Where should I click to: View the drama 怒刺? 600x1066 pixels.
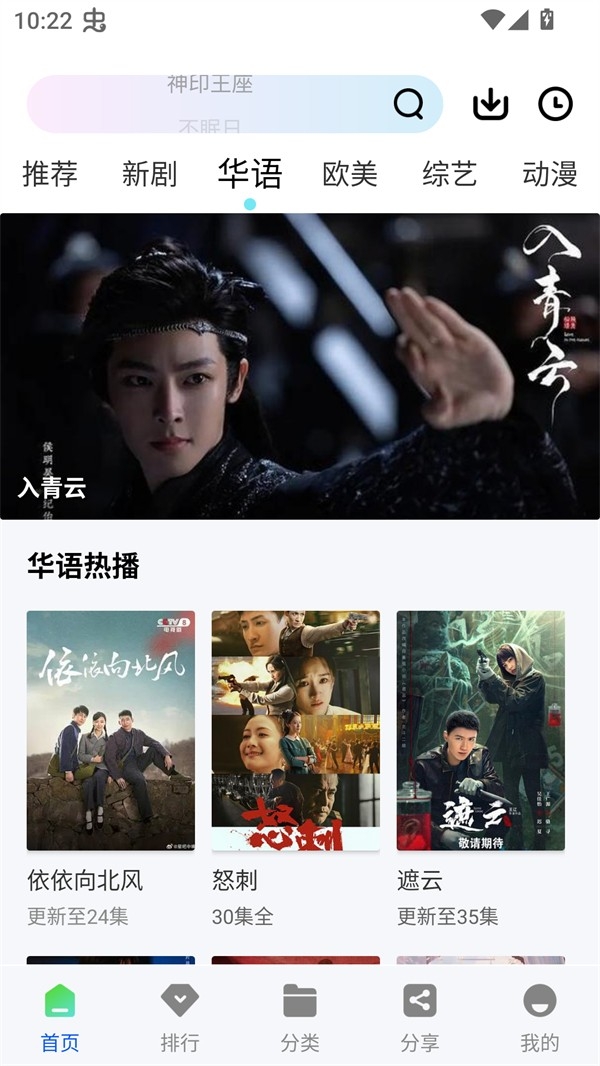(296, 730)
